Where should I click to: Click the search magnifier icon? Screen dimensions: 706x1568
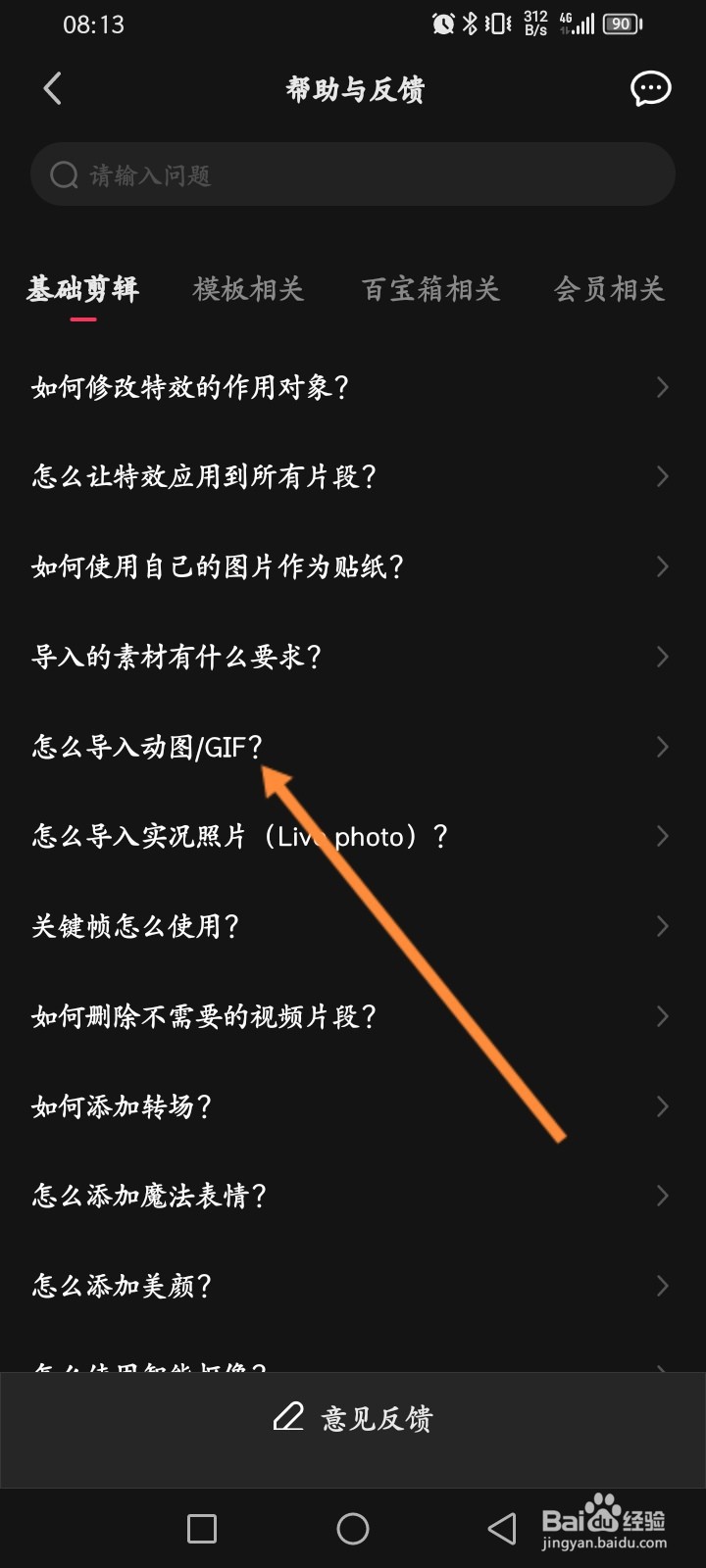(x=64, y=174)
